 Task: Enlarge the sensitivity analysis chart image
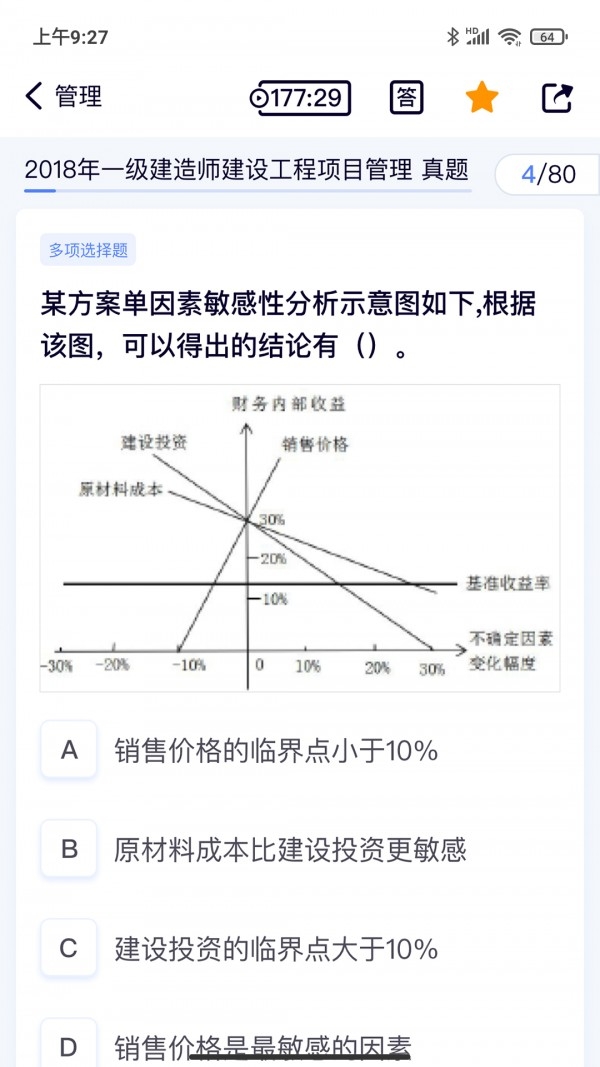(300, 538)
